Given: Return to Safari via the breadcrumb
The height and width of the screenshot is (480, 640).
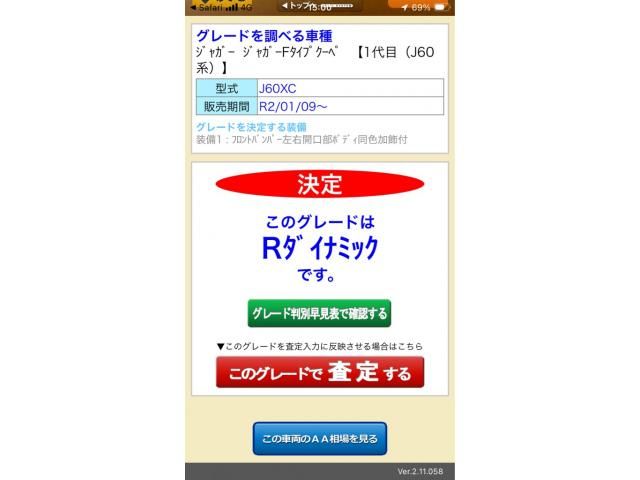Looking at the screenshot, I should click(x=205, y=7).
